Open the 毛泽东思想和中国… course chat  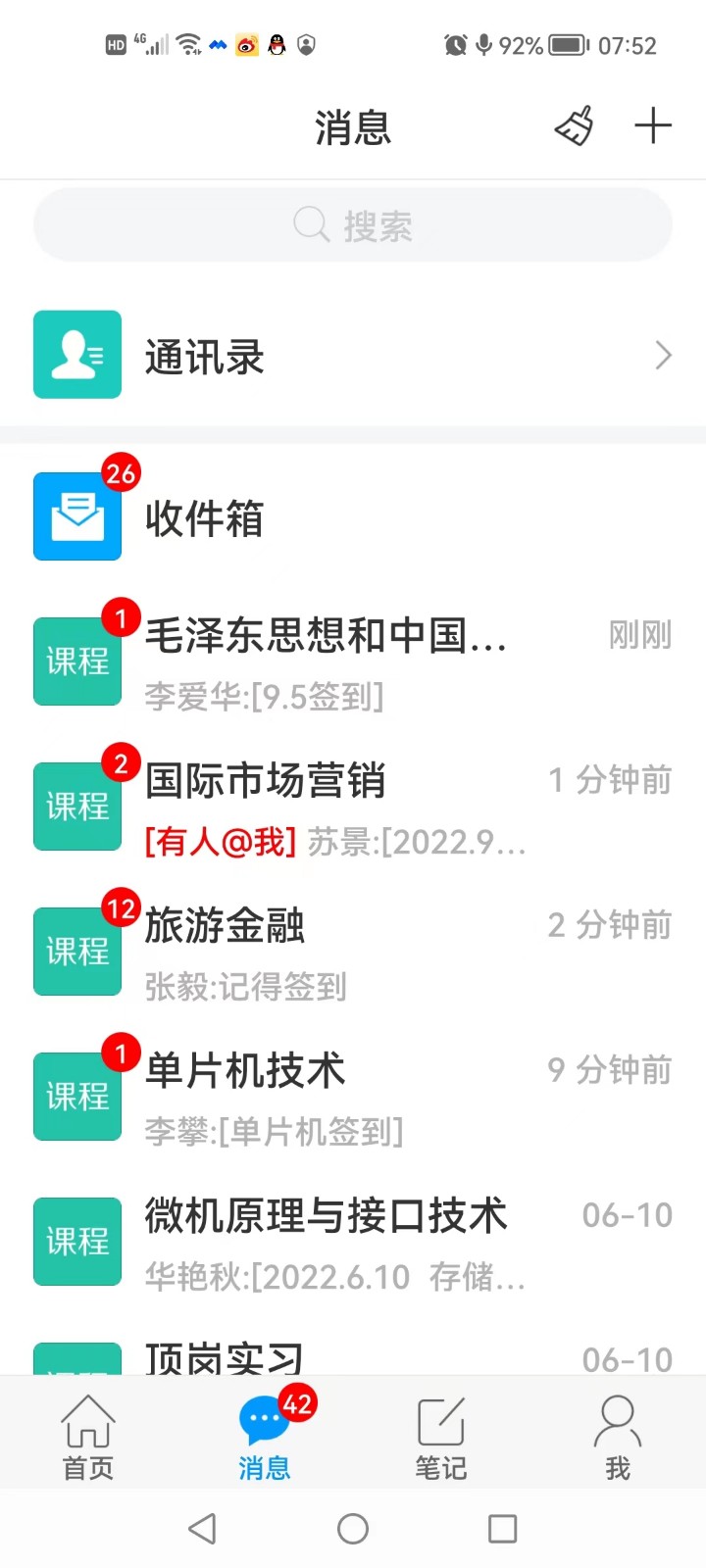pos(353,661)
